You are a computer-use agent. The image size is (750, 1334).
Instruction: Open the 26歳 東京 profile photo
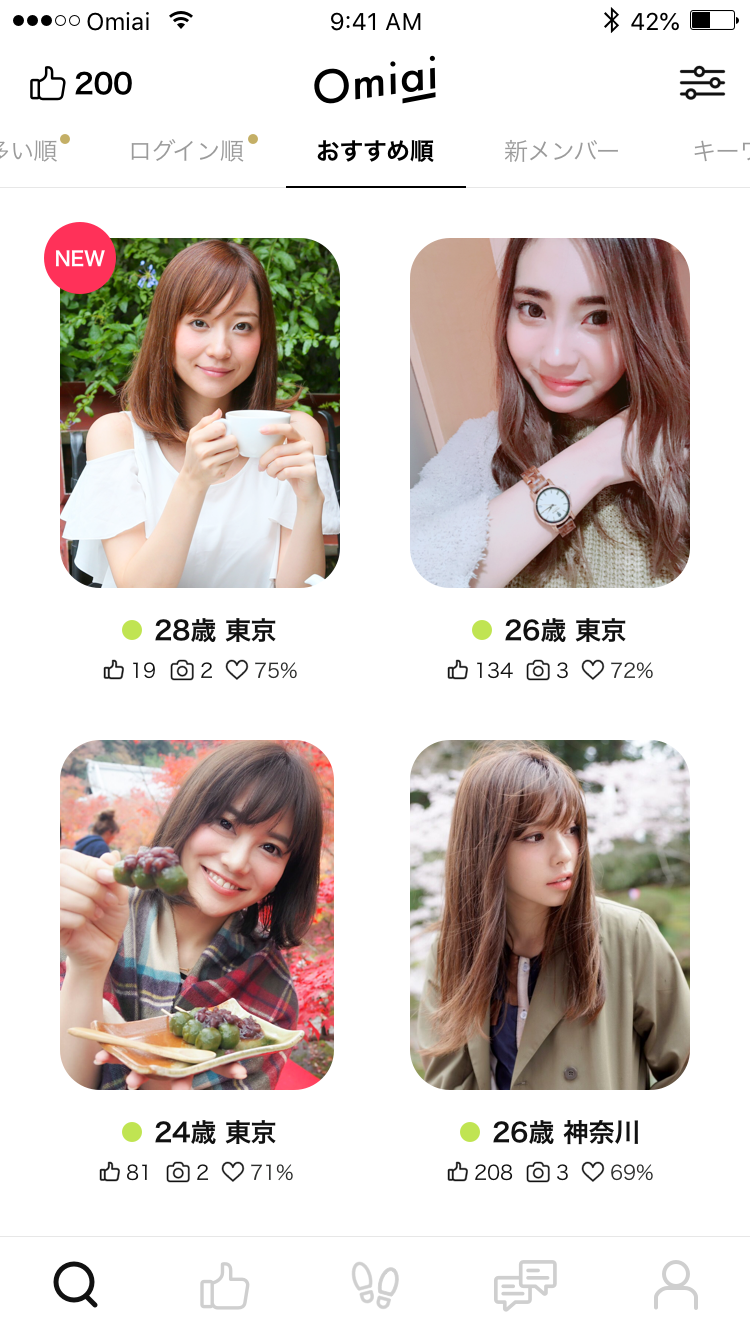[x=549, y=412]
